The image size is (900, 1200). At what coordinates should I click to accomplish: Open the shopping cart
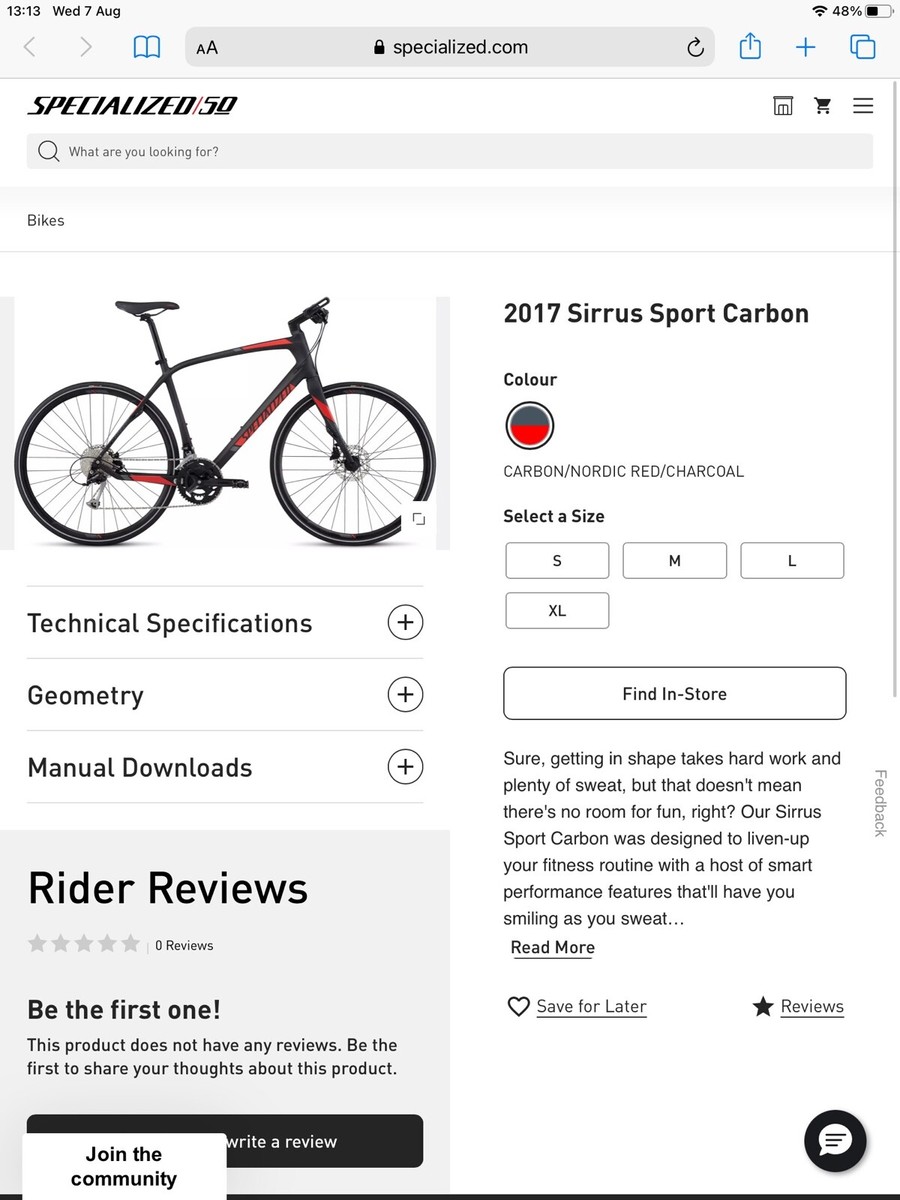(x=822, y=105)
